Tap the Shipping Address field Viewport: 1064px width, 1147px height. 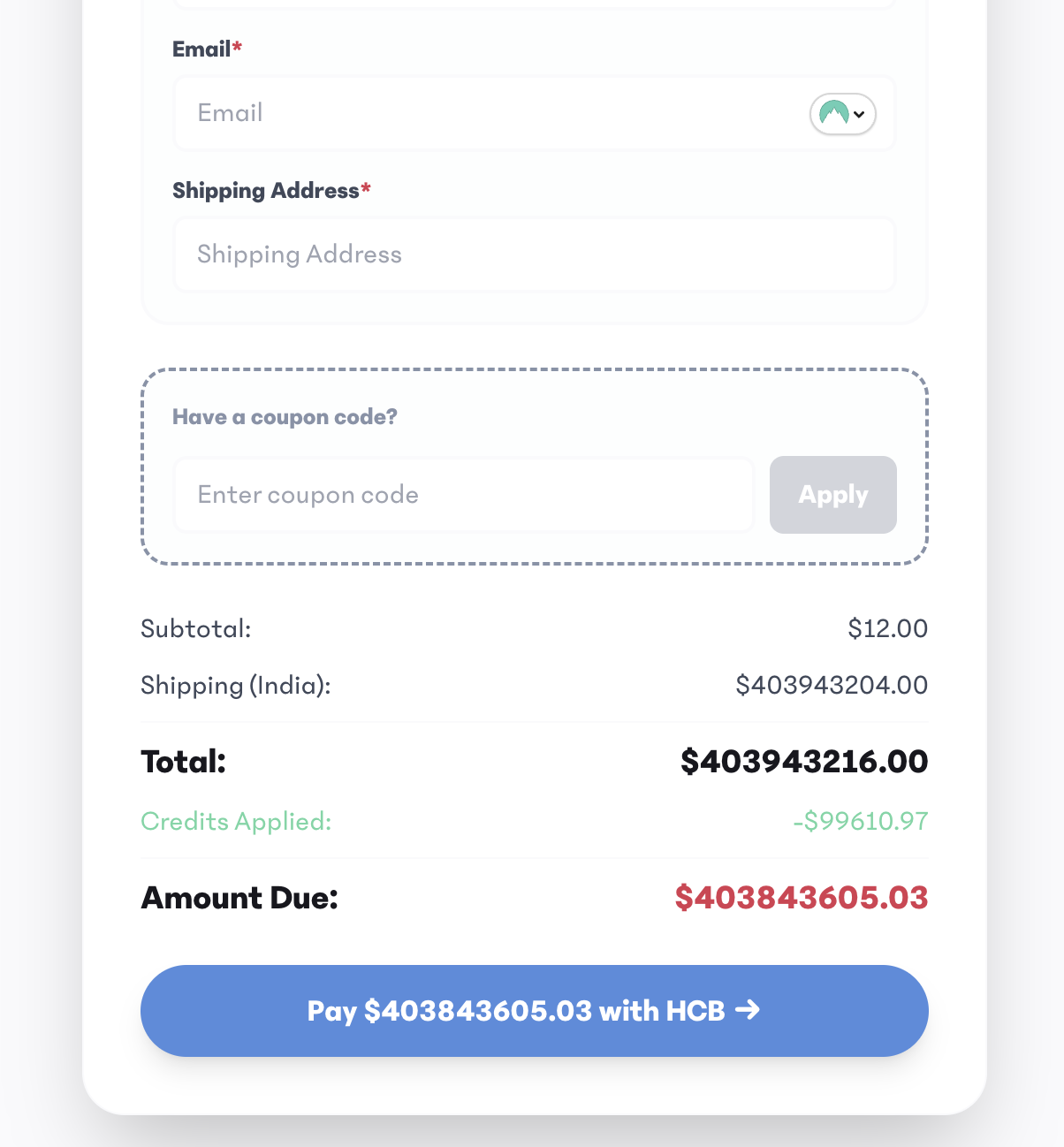click(534, 254)
